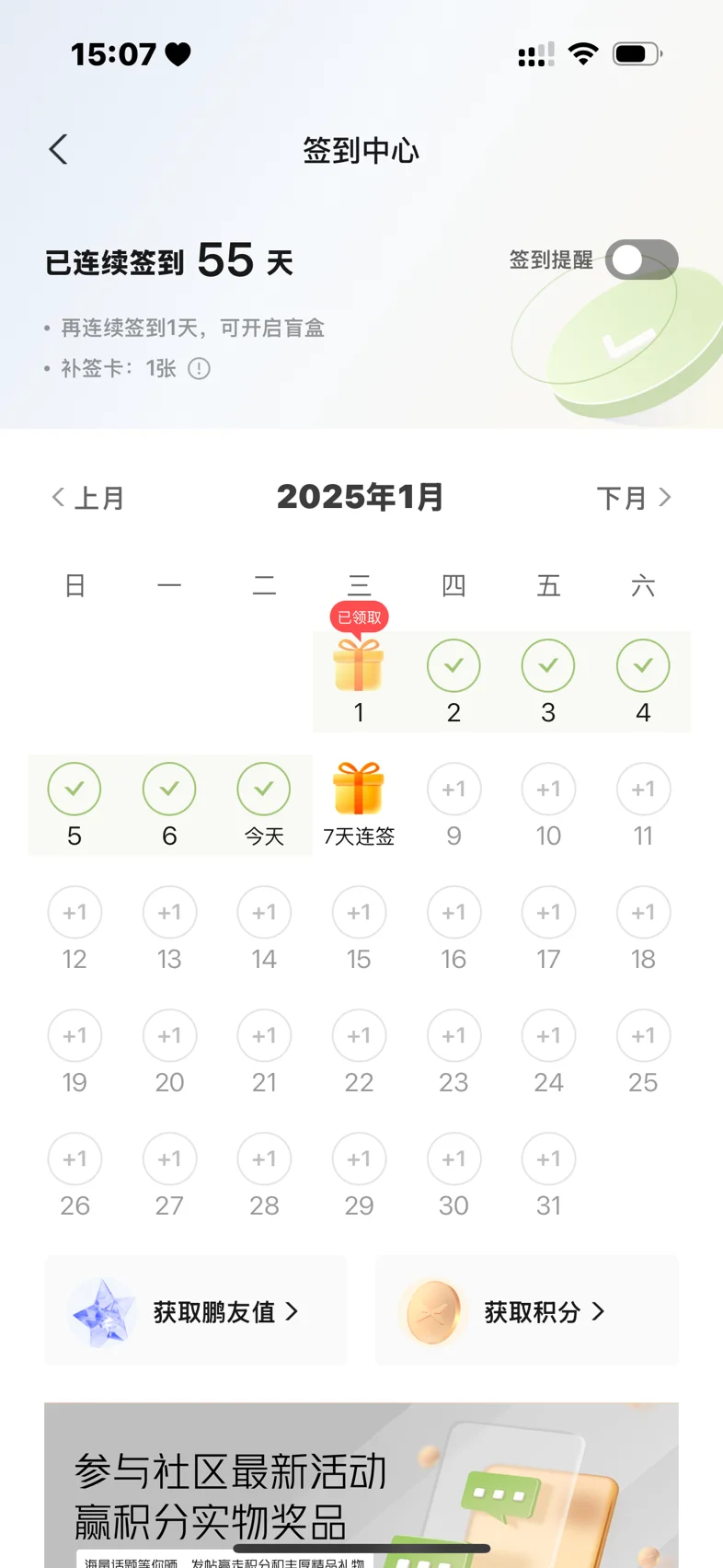The width and height of the screenshot is (723, 1568).
Task: Select day 9 on the calendar
Action: click(x=453, y=804)
